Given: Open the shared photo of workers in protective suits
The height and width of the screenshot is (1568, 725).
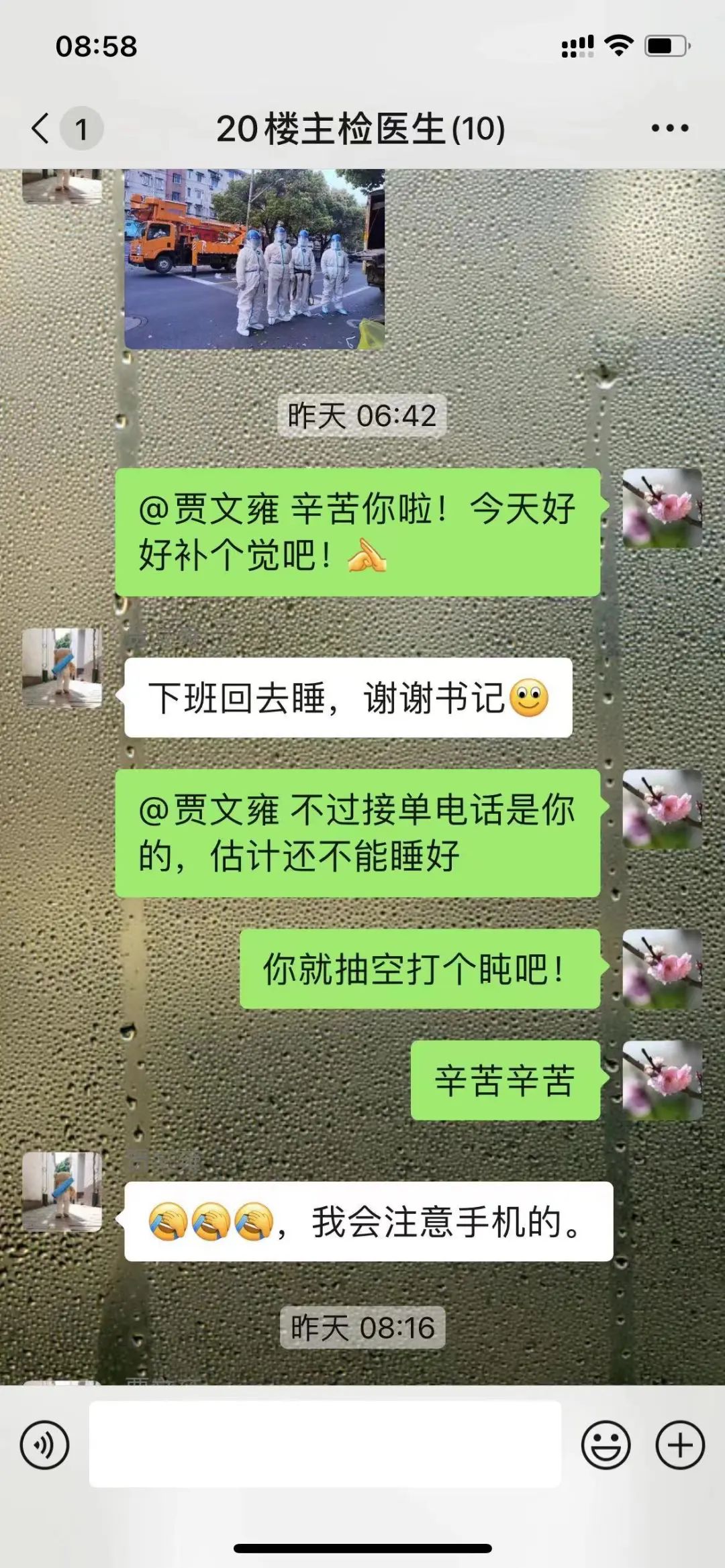Looking at the screenshot, I should point(254,259).
